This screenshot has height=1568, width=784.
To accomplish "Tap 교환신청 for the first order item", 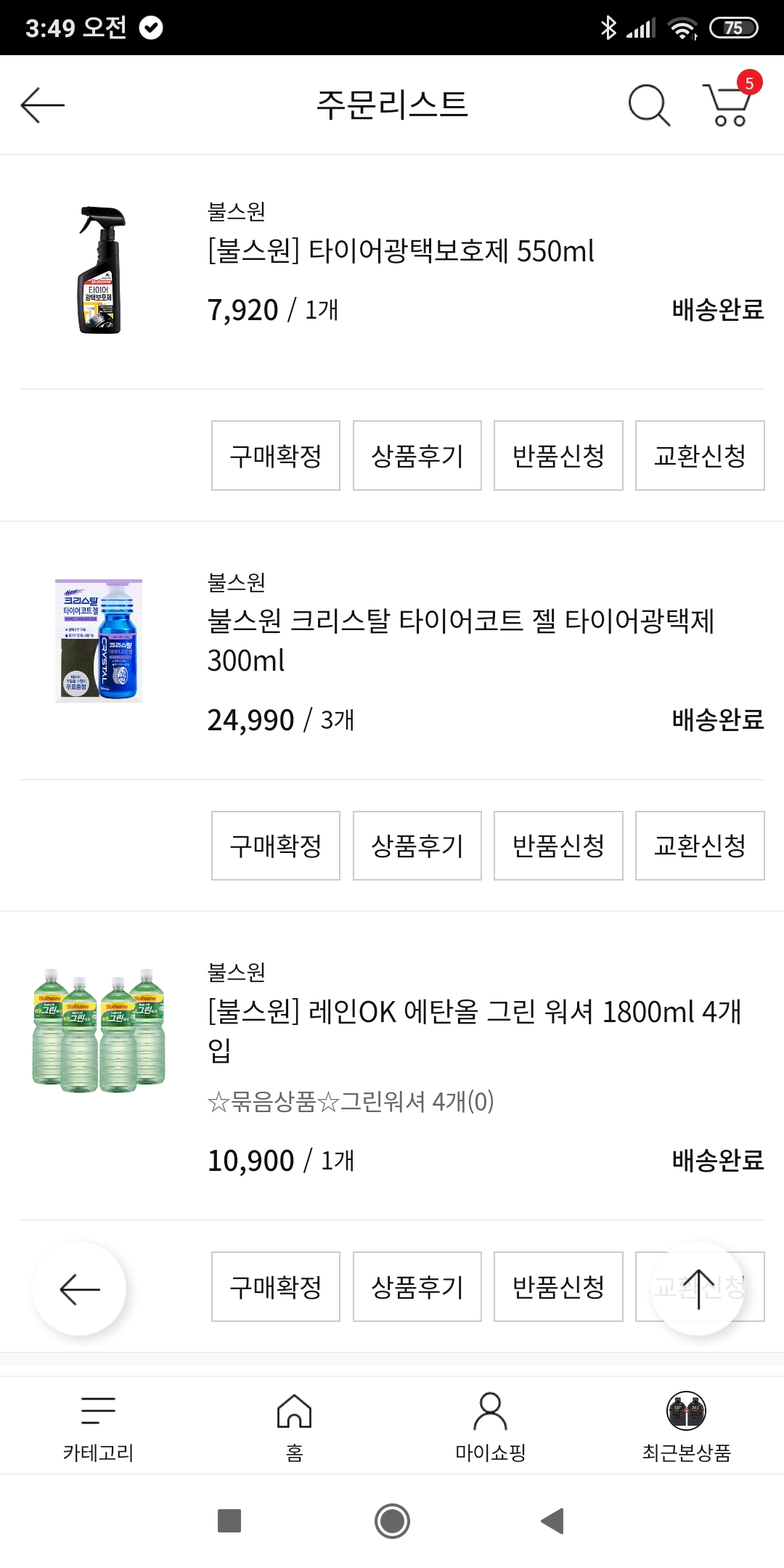I will pos(699,454).
